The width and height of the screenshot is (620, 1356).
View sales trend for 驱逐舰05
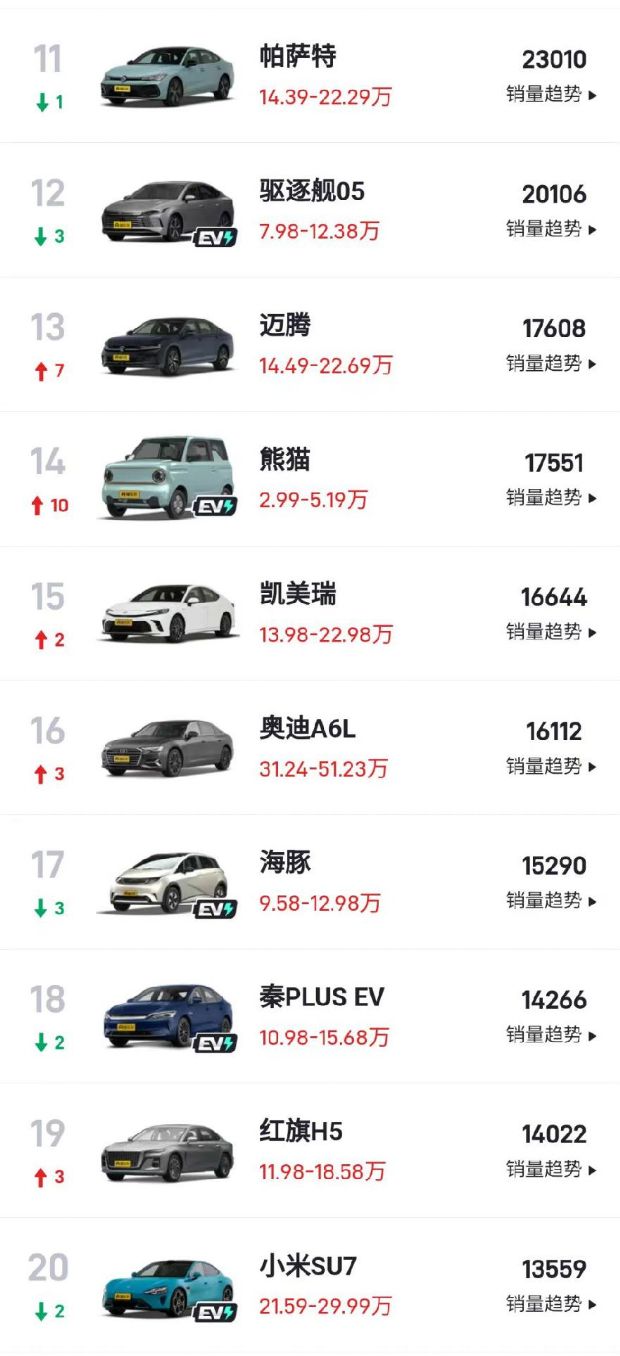(551, 229)
